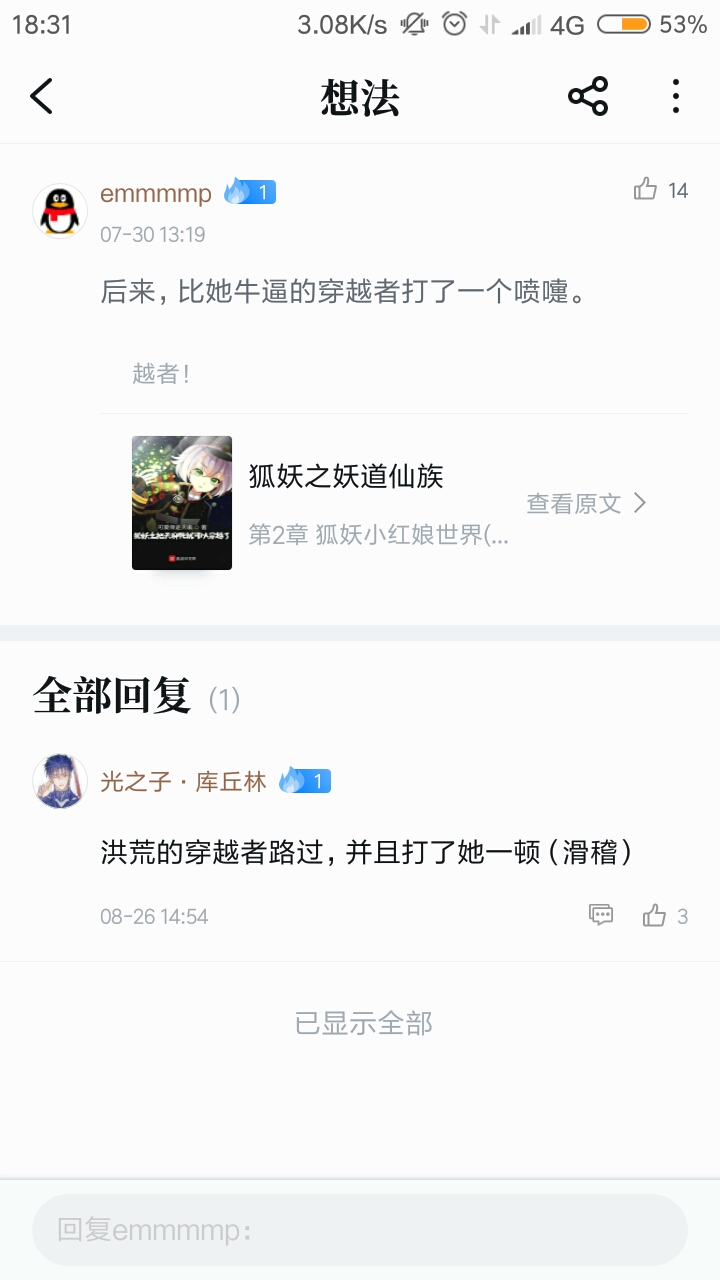Open username 光之子·库丘林 profile link
Viewport: 720px width, 1280px height.
point(183,781)
